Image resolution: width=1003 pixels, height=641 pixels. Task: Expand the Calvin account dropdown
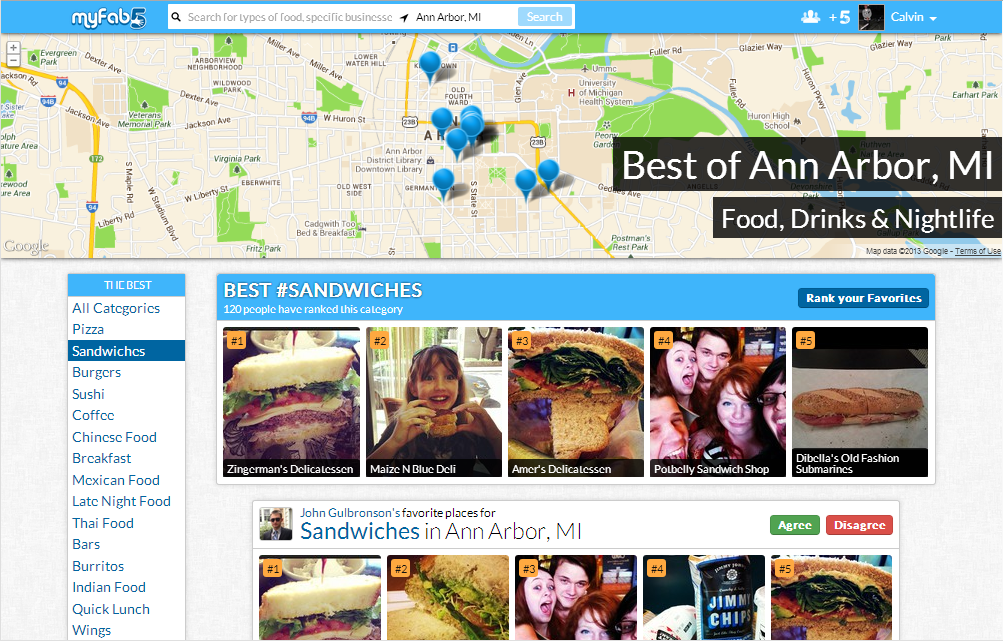[x=912, y=17]
